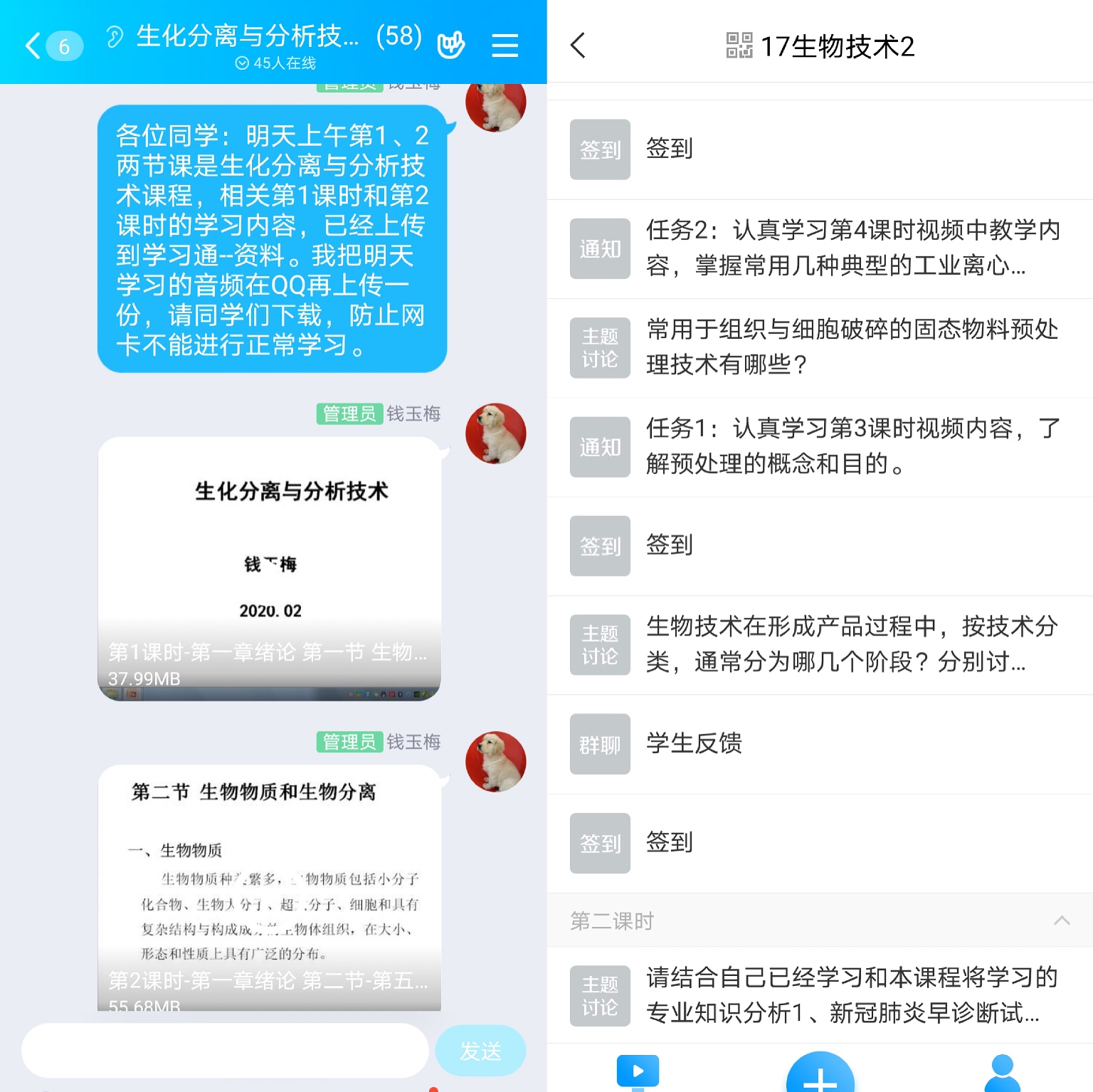Open the group chat hamburger menu

[x=505, y=46]
